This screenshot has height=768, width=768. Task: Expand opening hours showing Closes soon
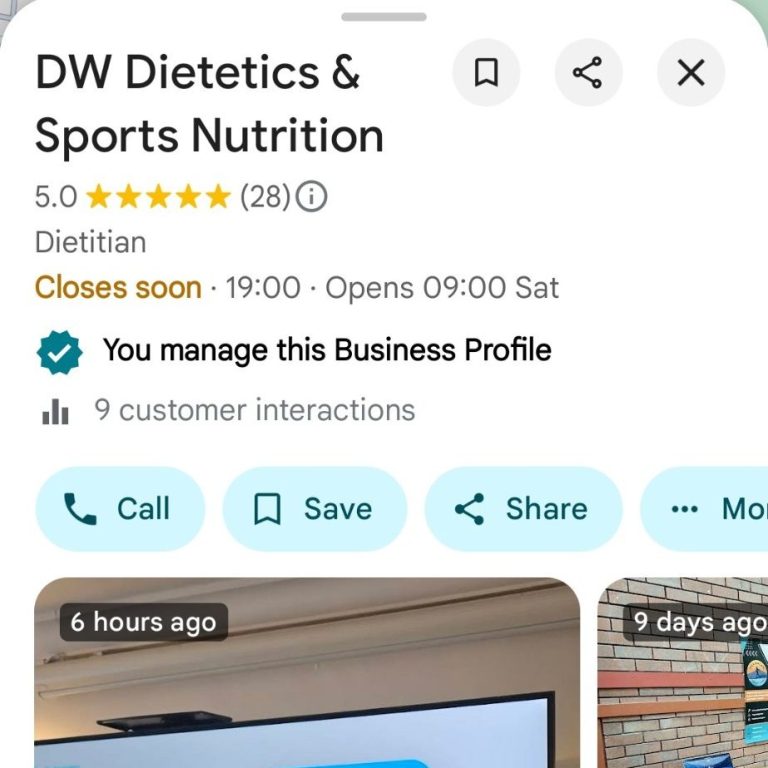(x=296, y=288)
